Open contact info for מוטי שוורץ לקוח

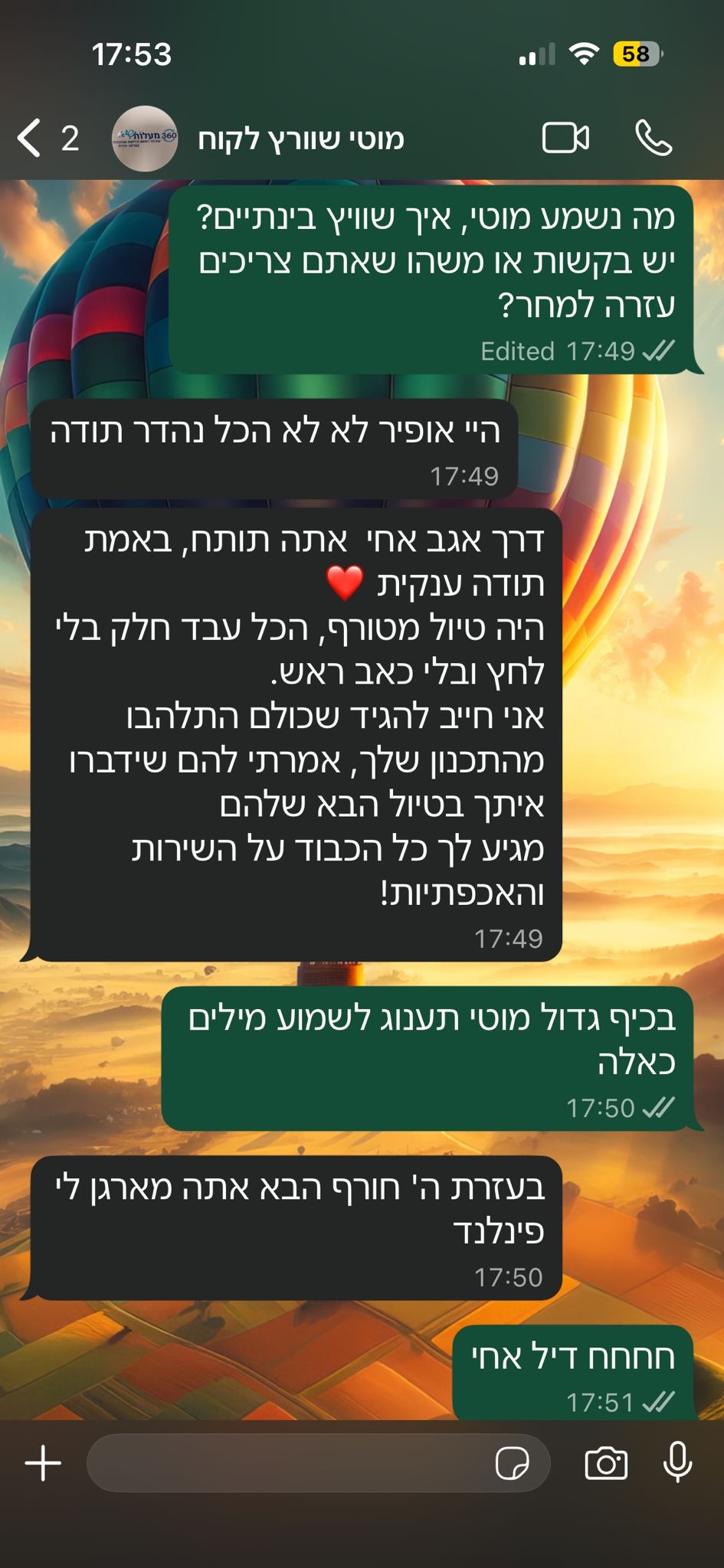300,139
